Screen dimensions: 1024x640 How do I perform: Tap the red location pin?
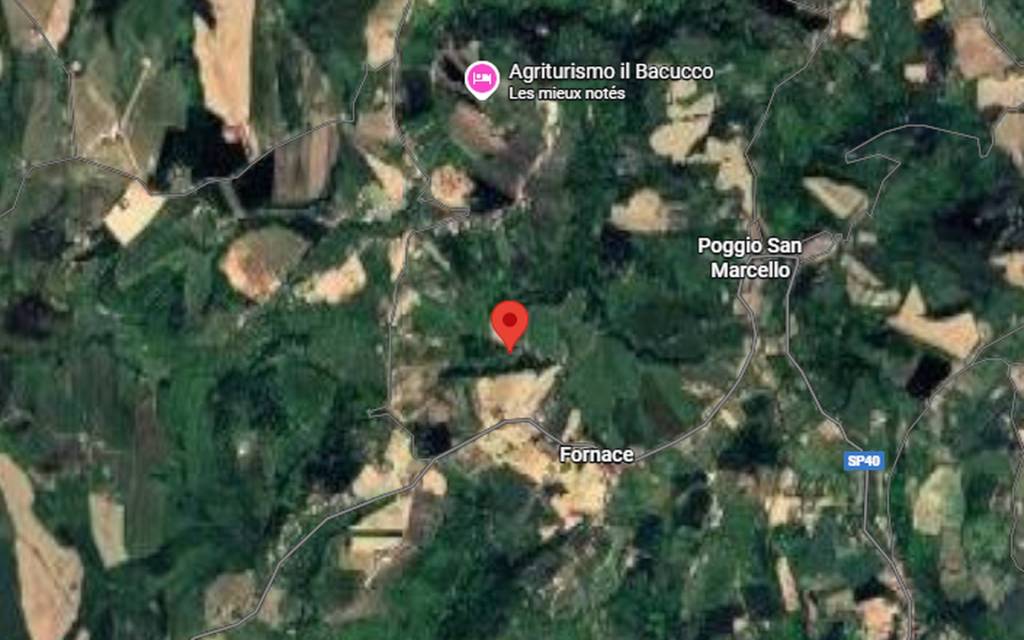(510, 323)
